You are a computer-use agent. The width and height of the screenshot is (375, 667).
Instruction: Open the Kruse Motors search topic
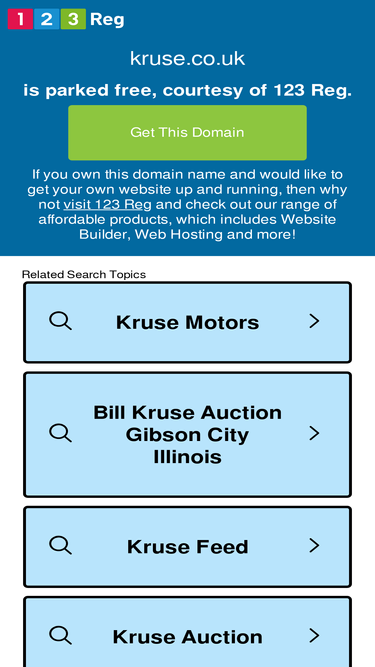click(x=187, y=322)
